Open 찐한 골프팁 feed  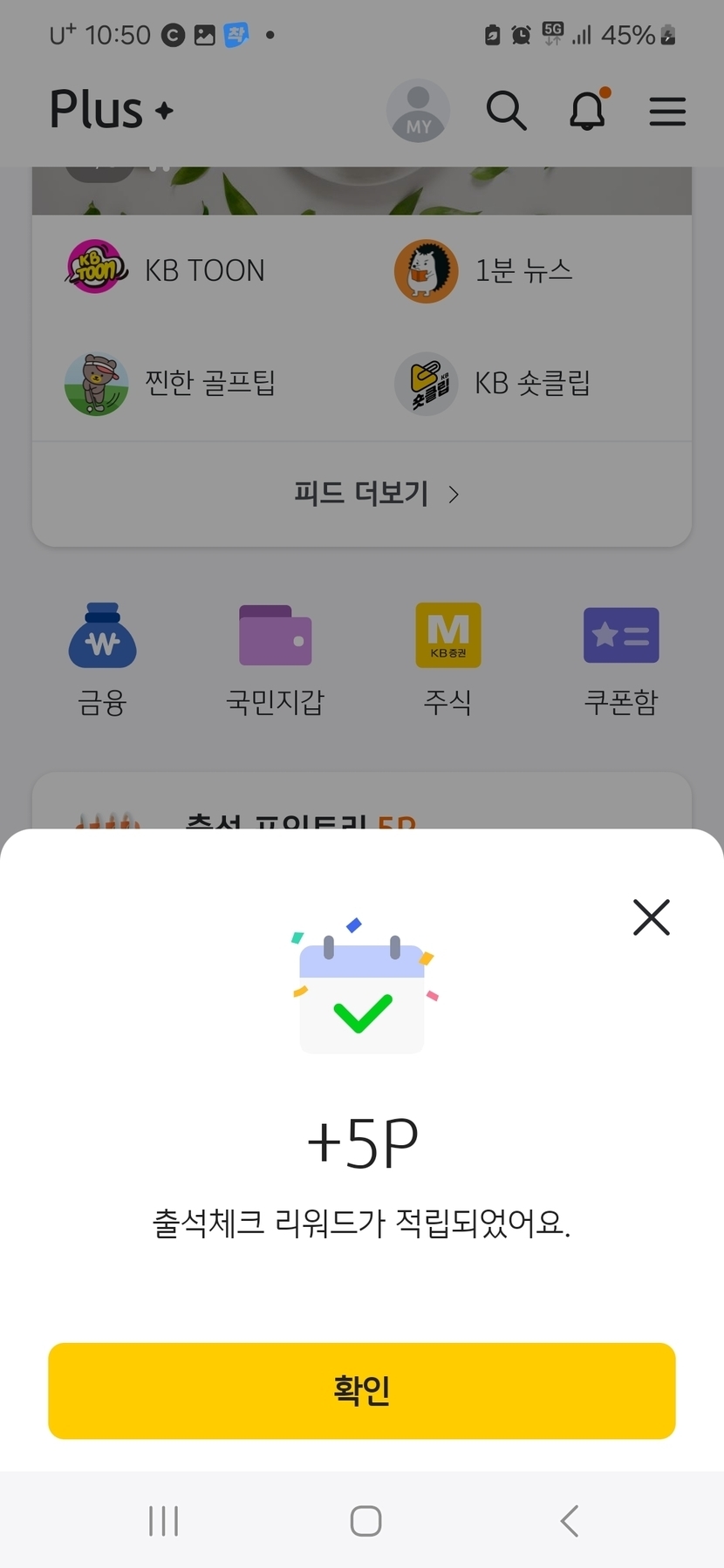[x=170, y=383]
